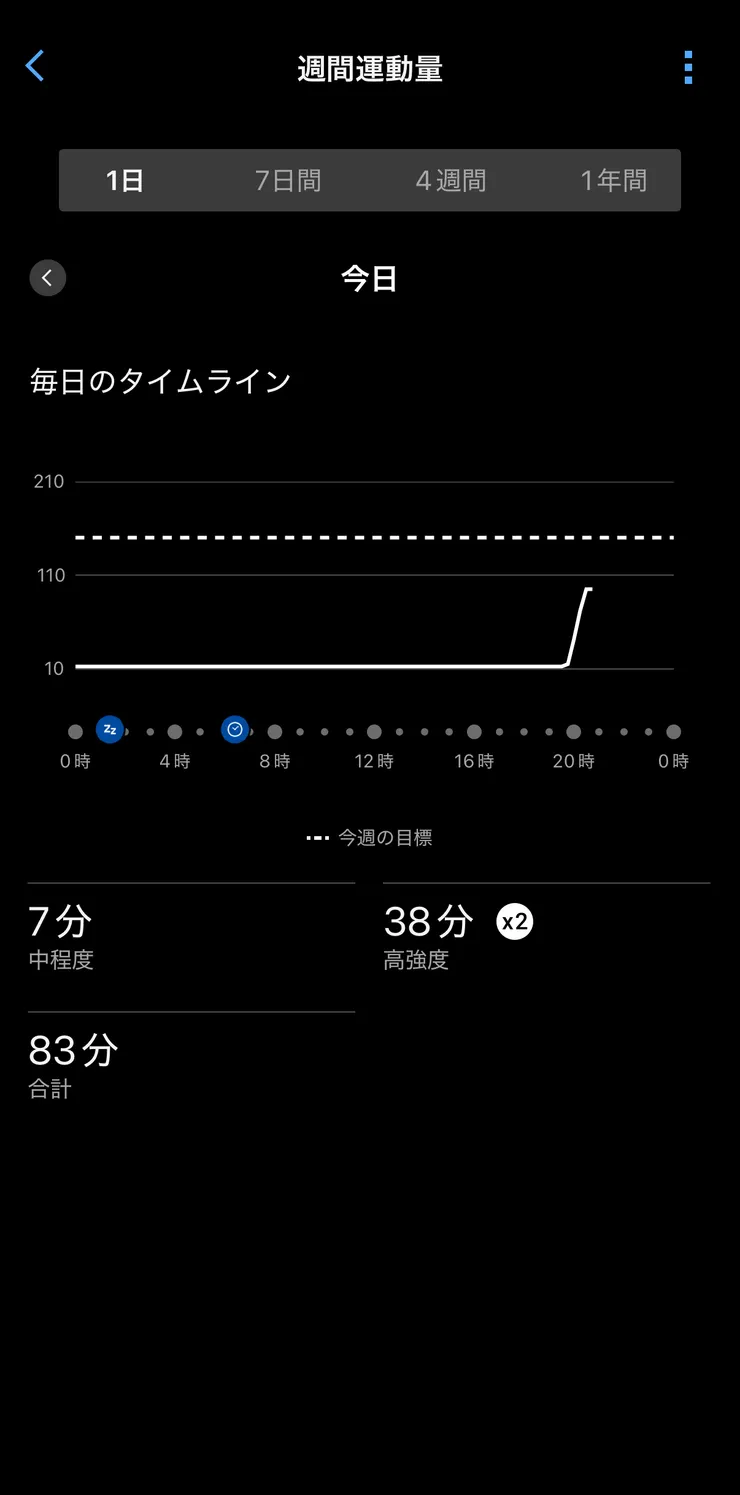Tap the large event dot near 16時
Viewport: 740px width, 1495px height.
[x=473, y=729]
